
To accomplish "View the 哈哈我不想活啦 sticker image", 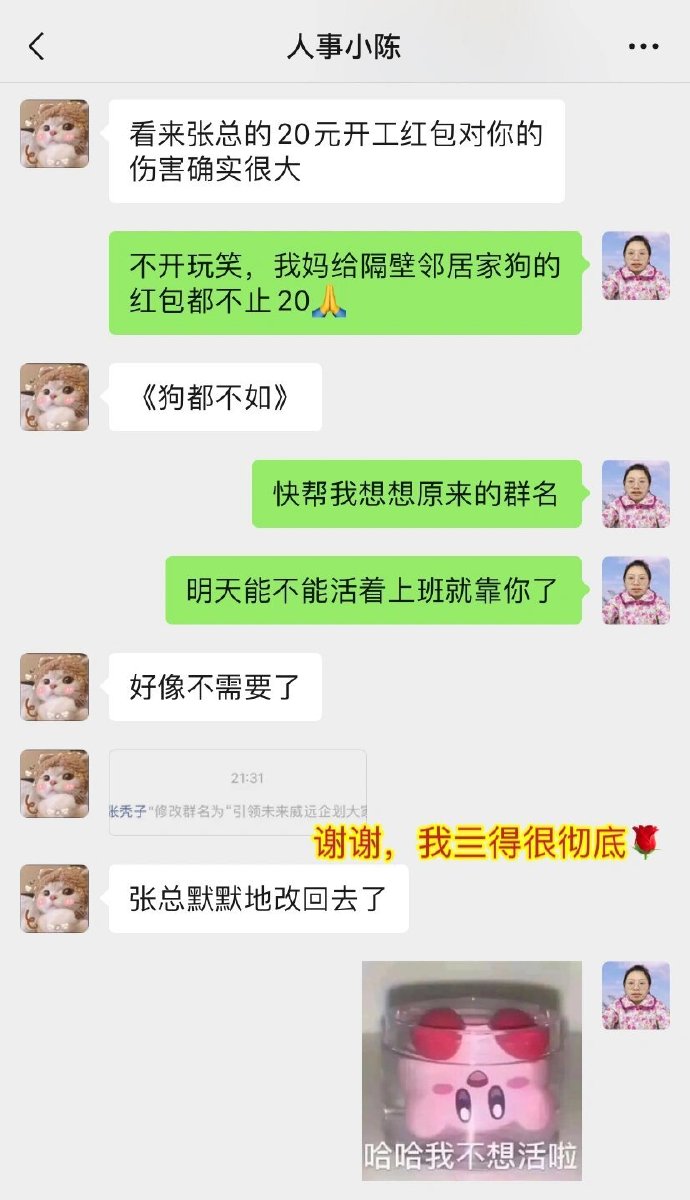I will 471,1070.
